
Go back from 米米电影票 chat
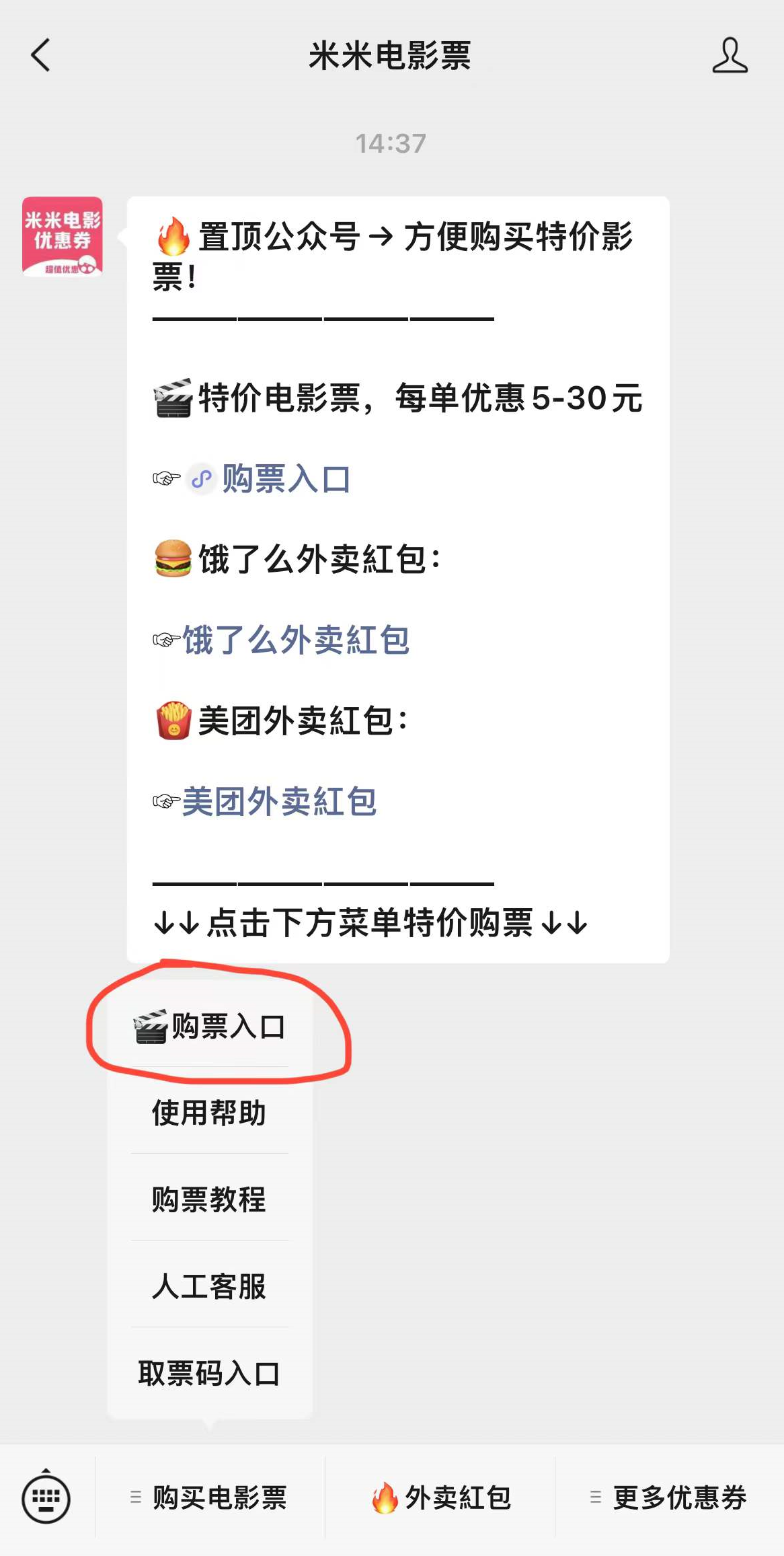pyautogui.click(x=40, y=55)
